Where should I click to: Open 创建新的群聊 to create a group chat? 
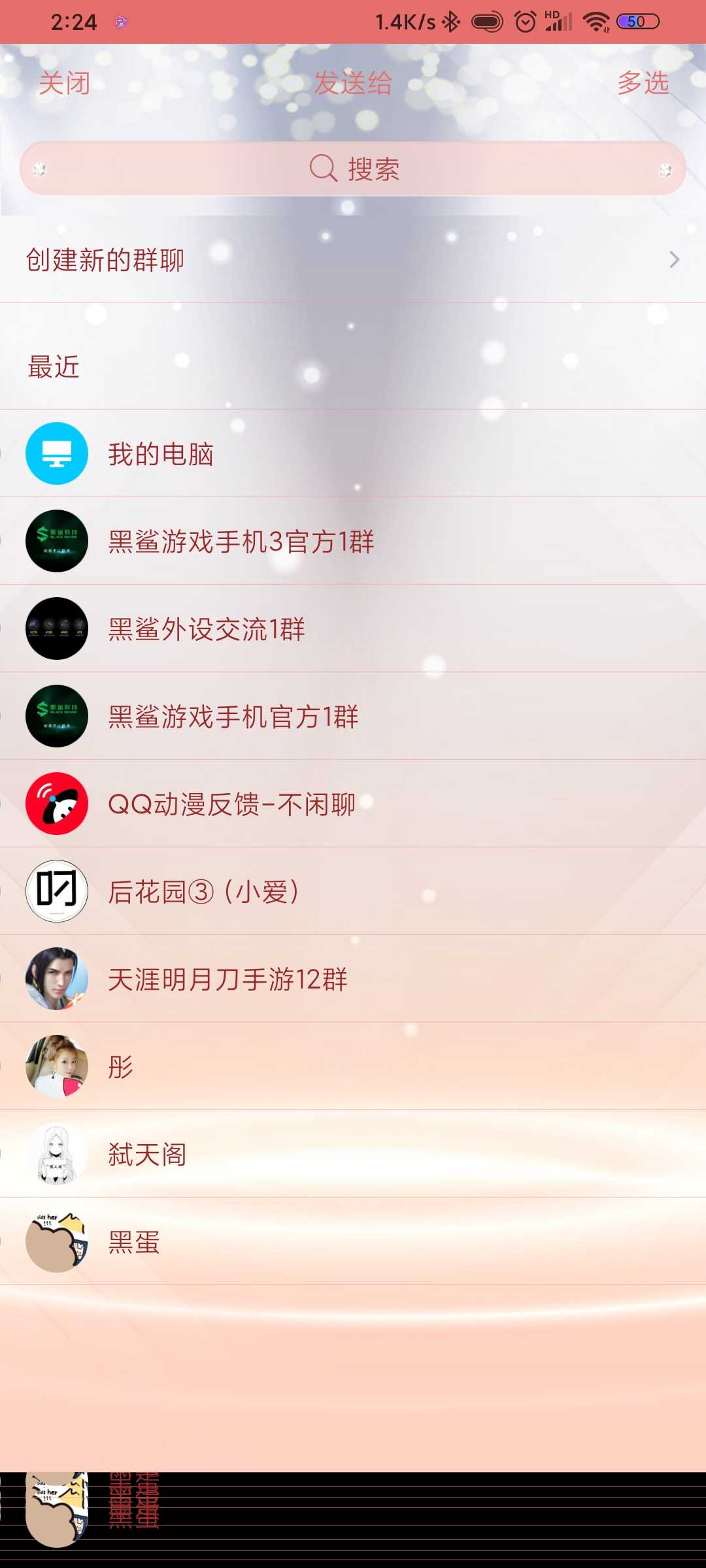tap(353, 260)
